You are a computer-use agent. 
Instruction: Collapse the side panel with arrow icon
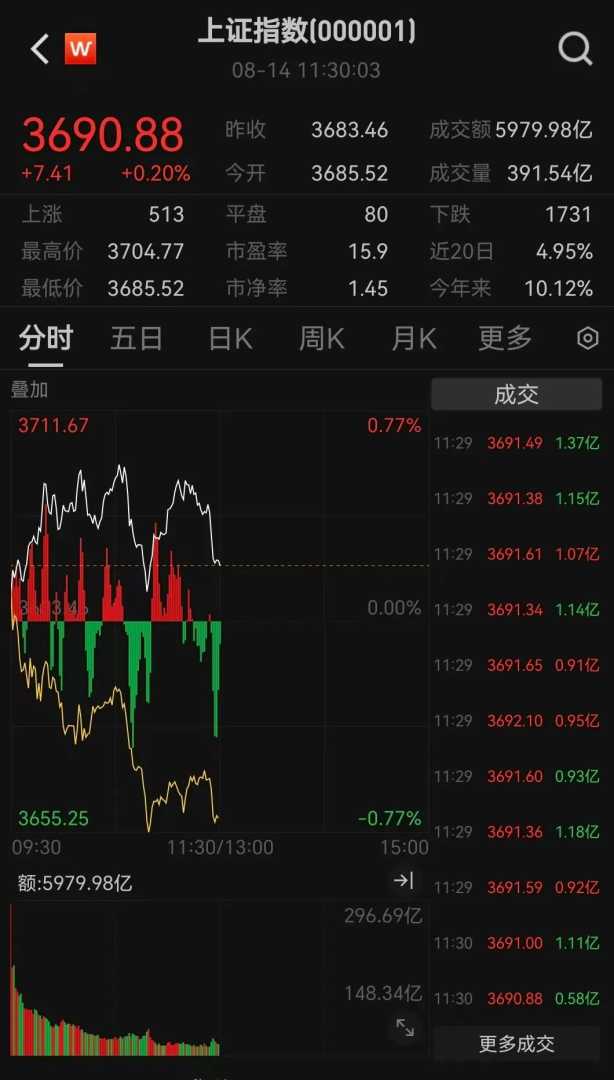pos(403,881)
